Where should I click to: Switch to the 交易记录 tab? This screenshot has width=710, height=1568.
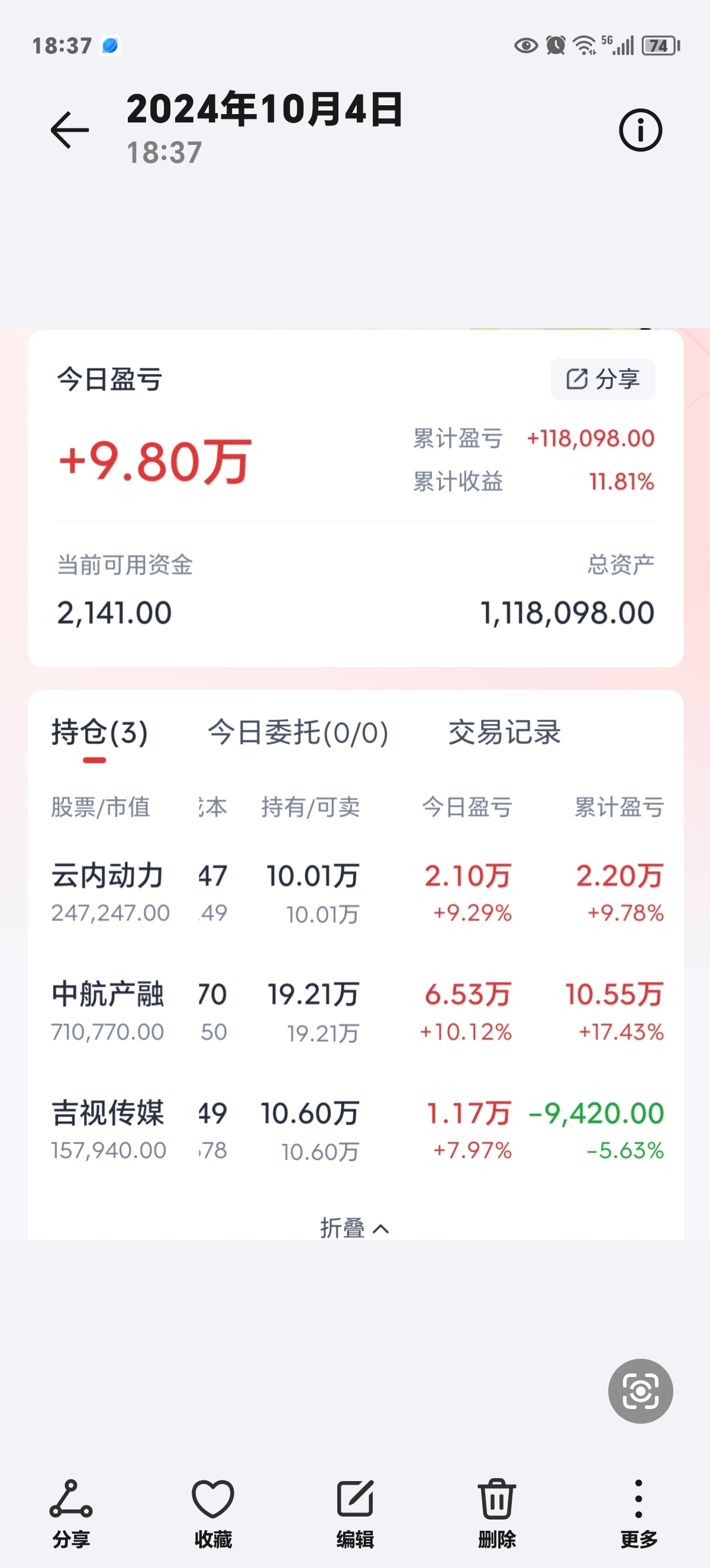pyautogui.click(x=506, y=734)
